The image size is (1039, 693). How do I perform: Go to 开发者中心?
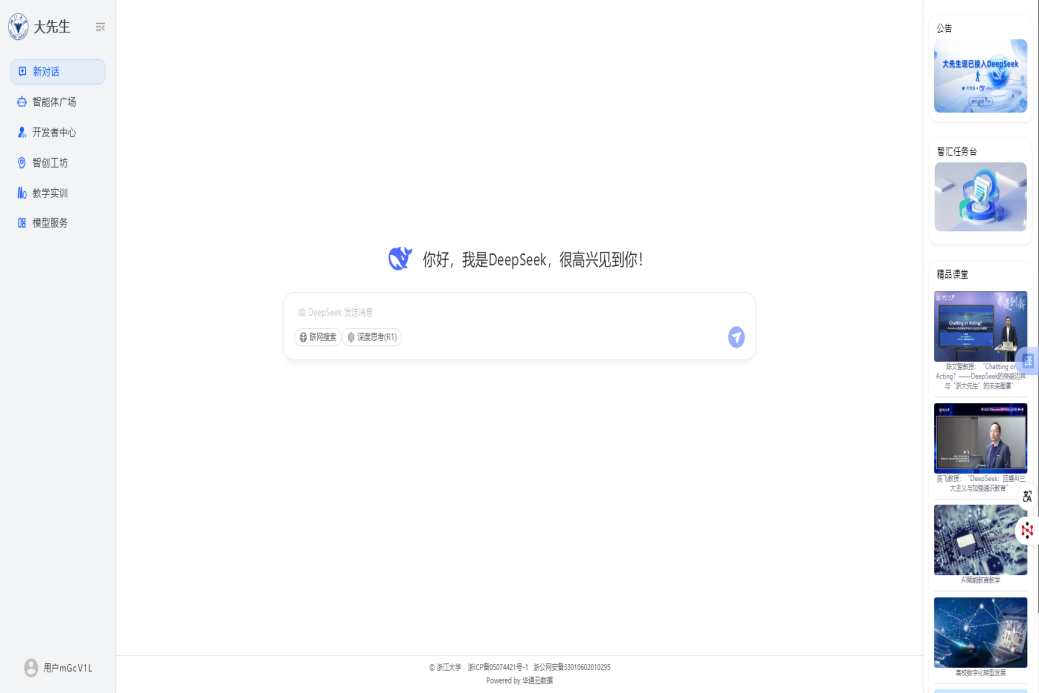[x=53, y=132]
